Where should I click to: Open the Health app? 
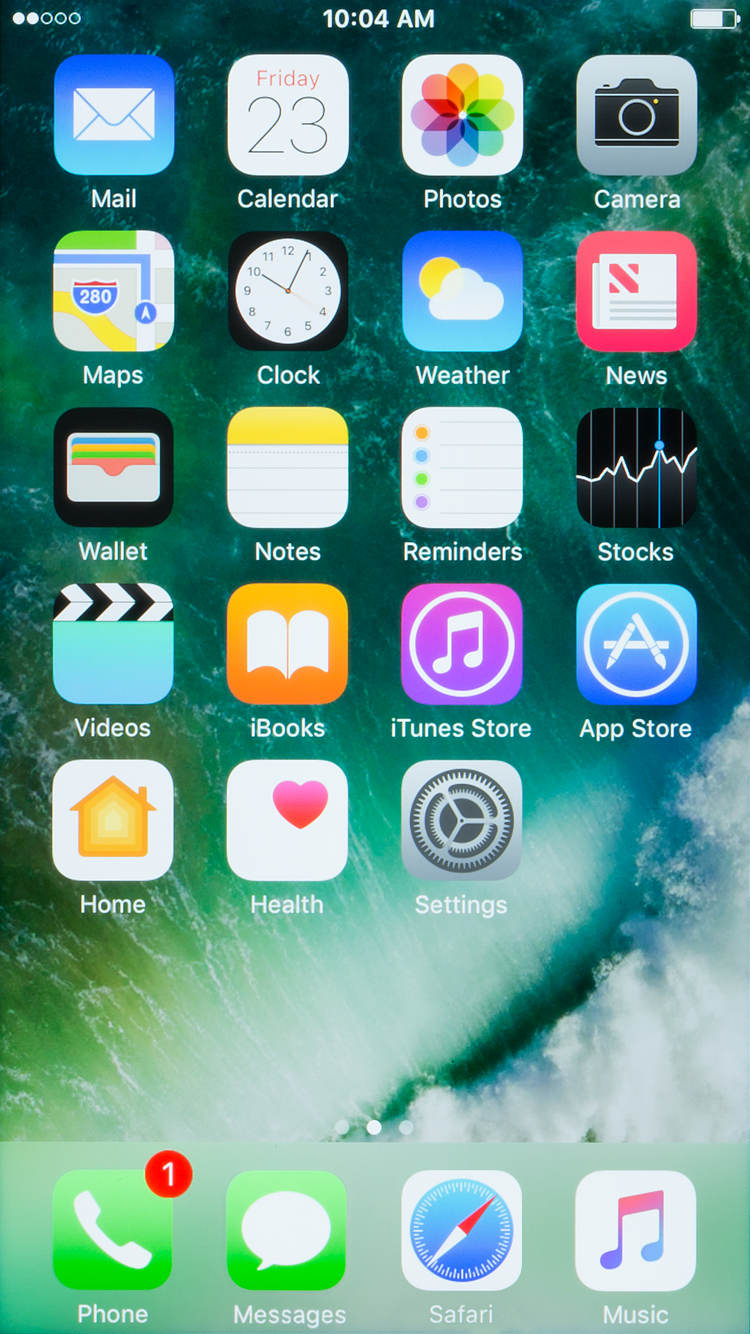[x=288, y=820]
